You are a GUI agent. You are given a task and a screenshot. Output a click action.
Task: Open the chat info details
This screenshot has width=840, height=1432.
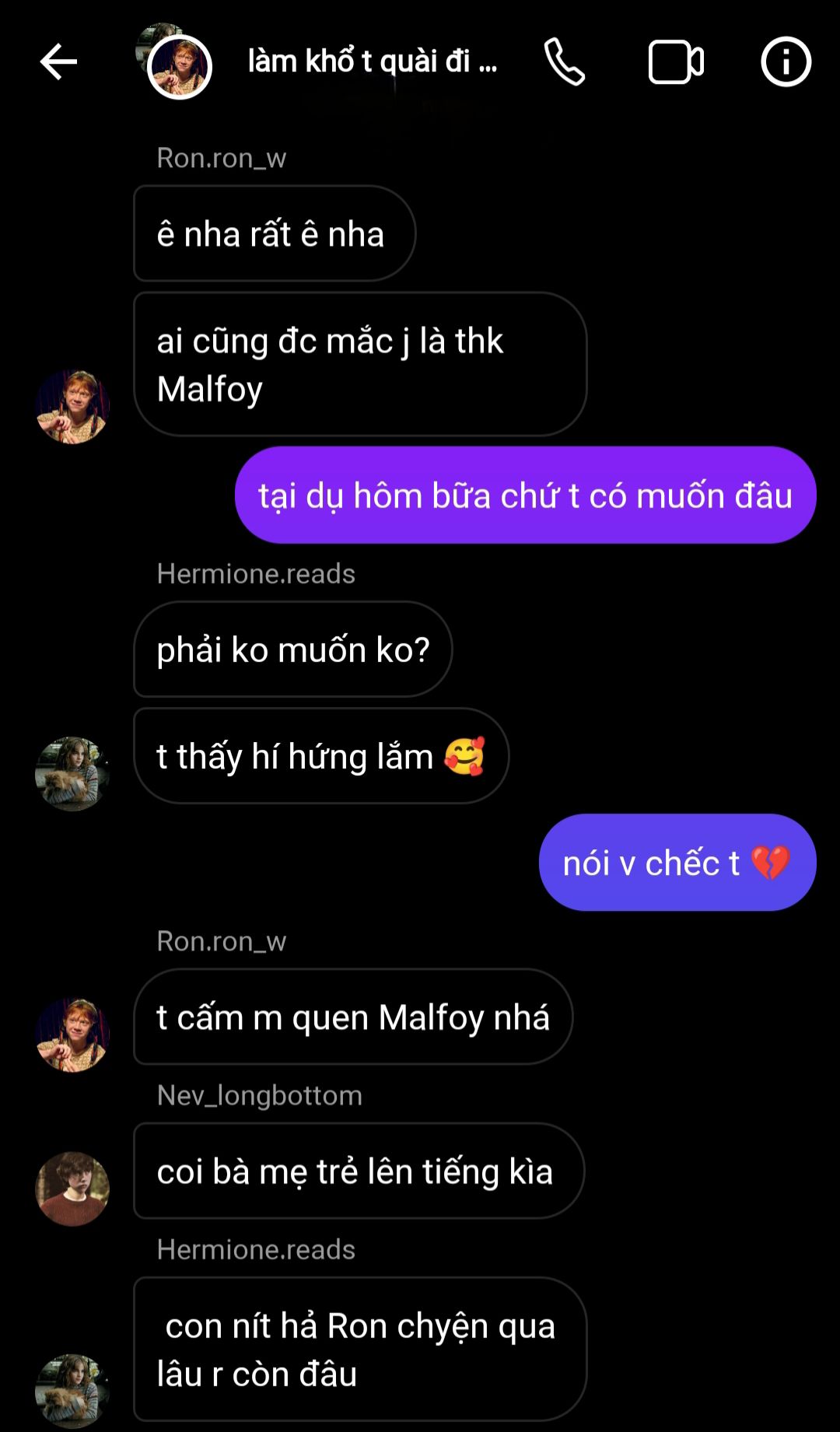pos(786,62)
